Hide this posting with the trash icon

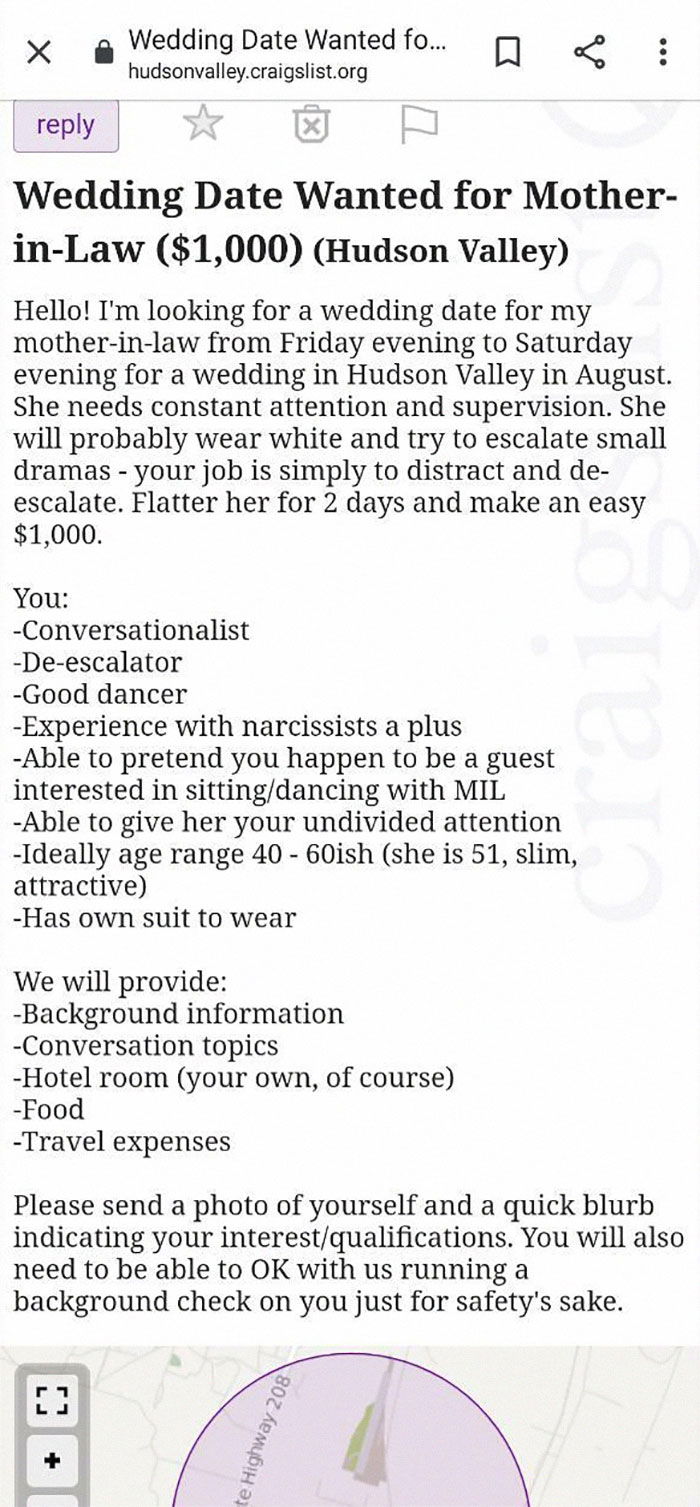(x=311, y=126)
